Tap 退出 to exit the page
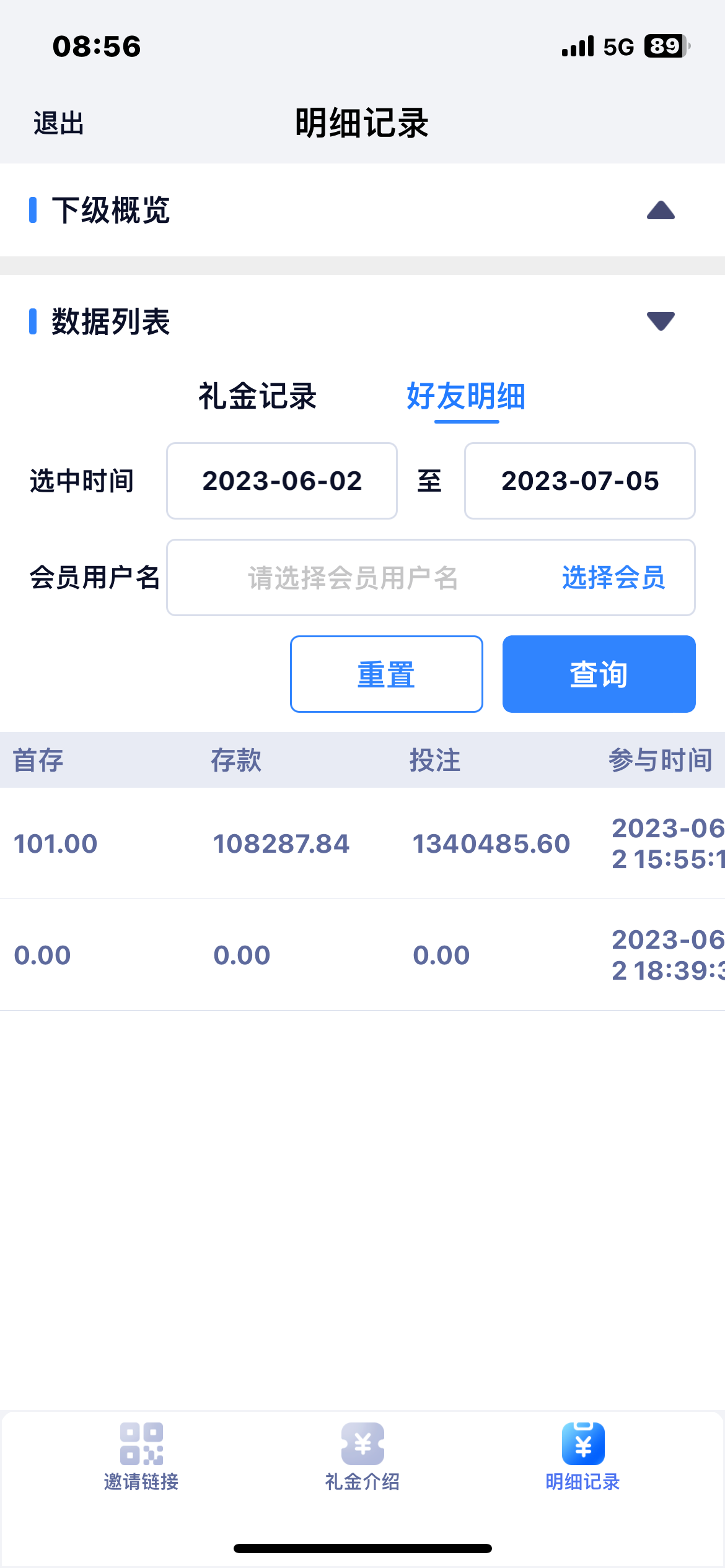Screen dimensions: 725x1568 (59, 123)
